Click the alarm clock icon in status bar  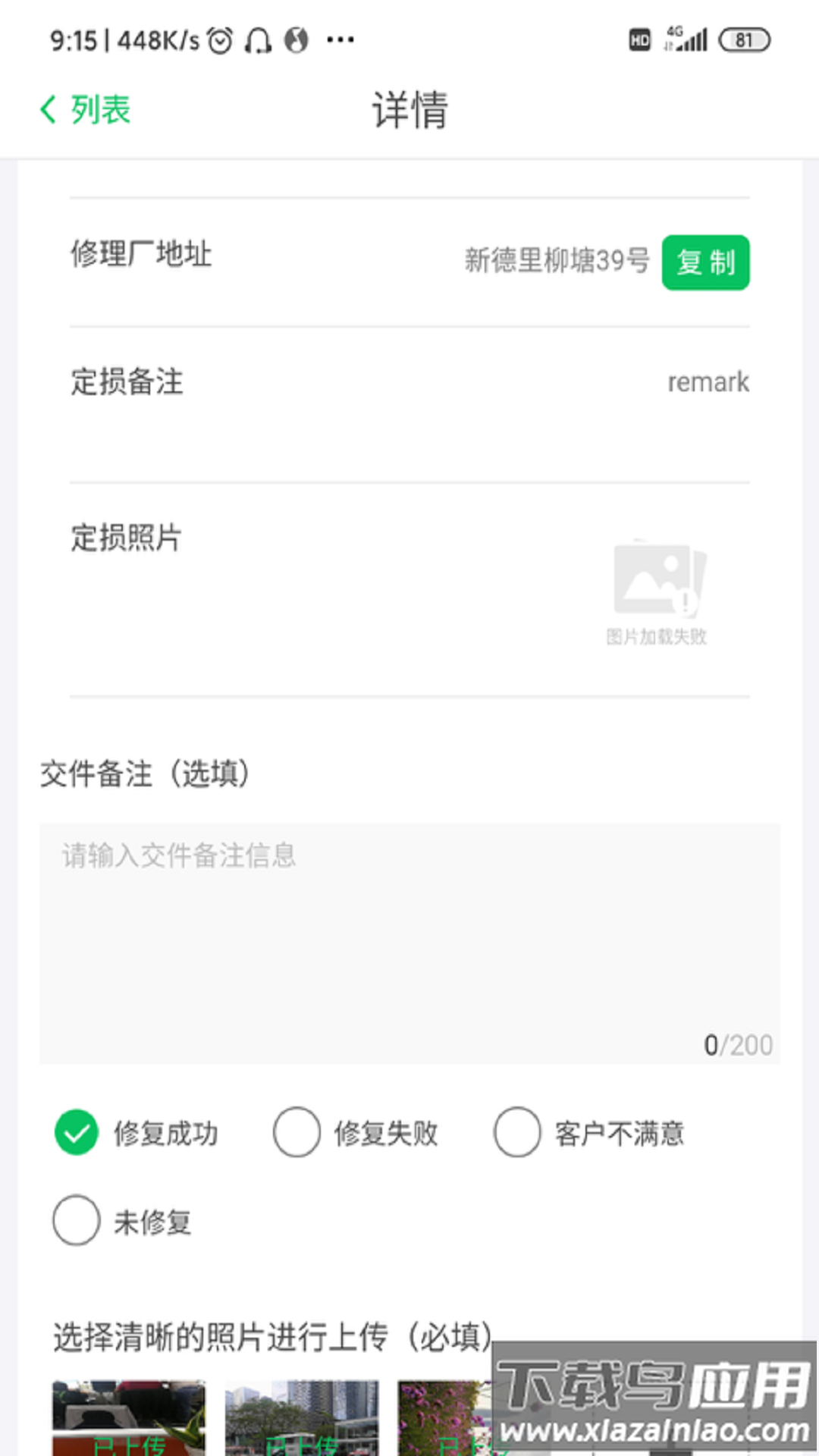pyautogui.click(x=219, y=38)
